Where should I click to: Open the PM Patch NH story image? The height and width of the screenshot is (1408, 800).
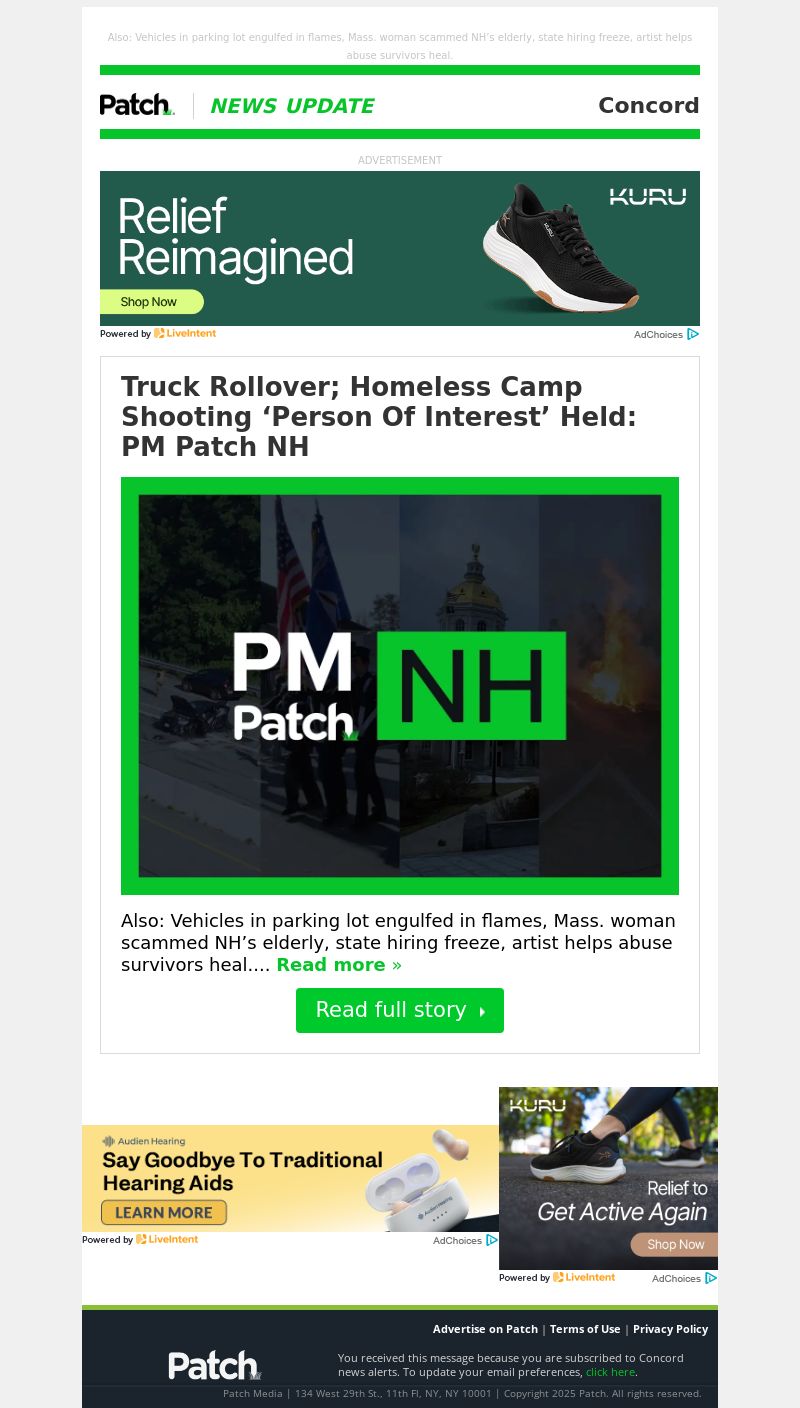399,685
